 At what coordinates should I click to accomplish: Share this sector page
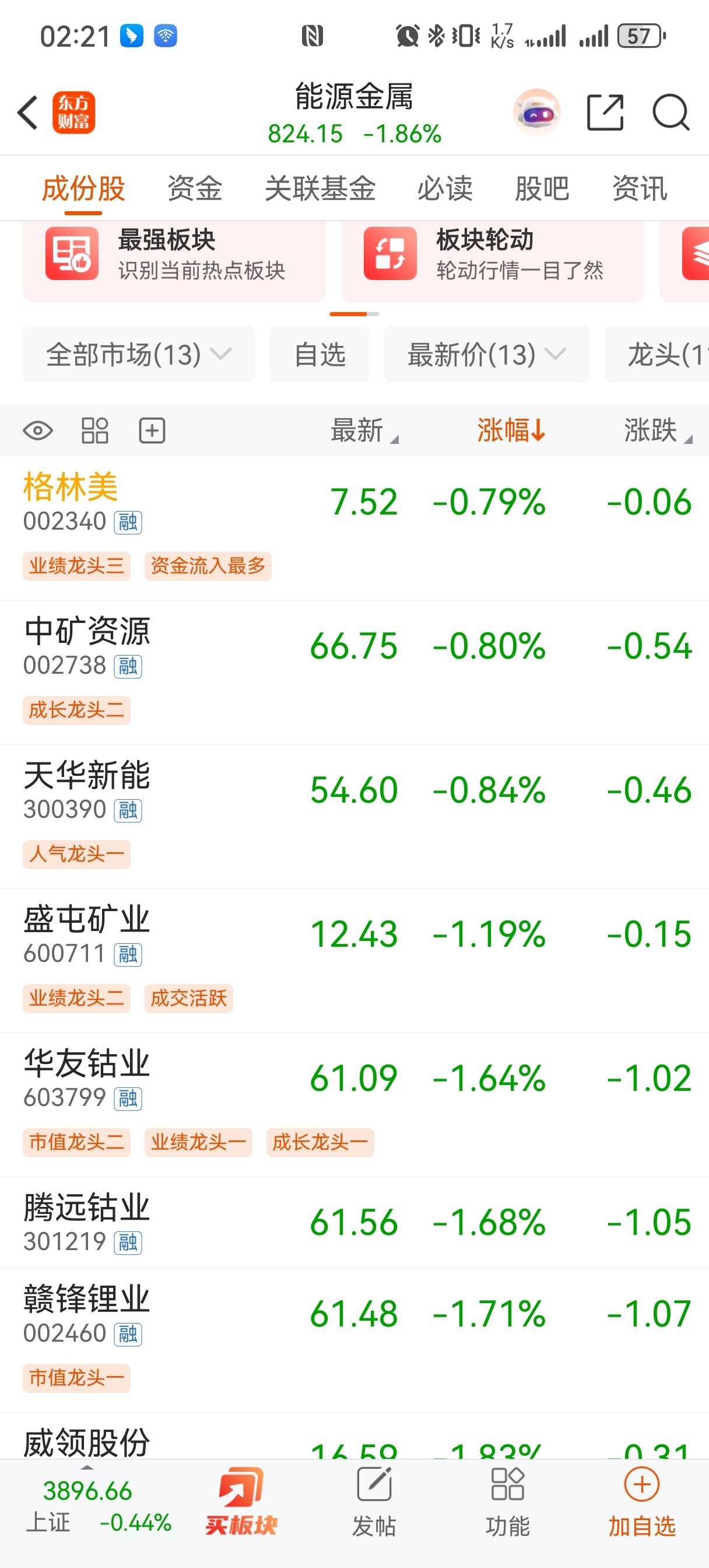pos(605,113)
